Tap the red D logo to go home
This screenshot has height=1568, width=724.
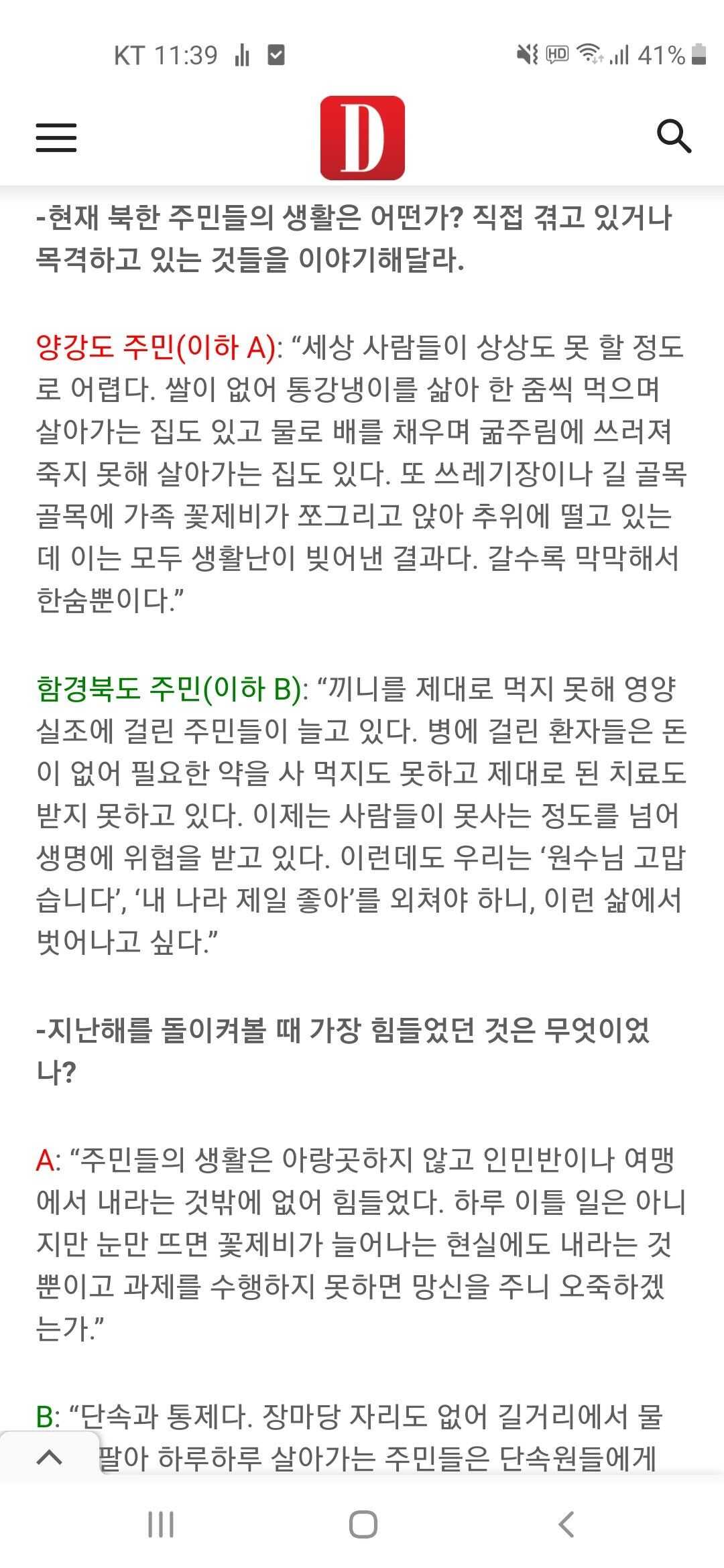pos(362,138)
